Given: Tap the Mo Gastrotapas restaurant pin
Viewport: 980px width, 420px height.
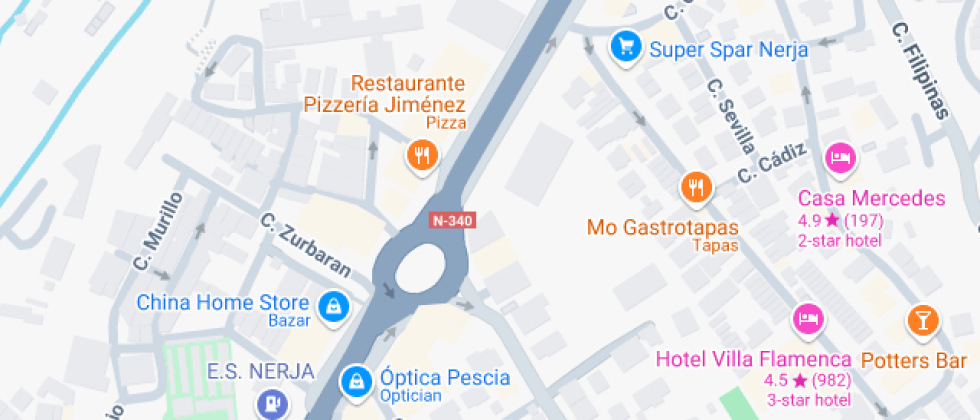Looking at the screenshot, I should point(697,186).
